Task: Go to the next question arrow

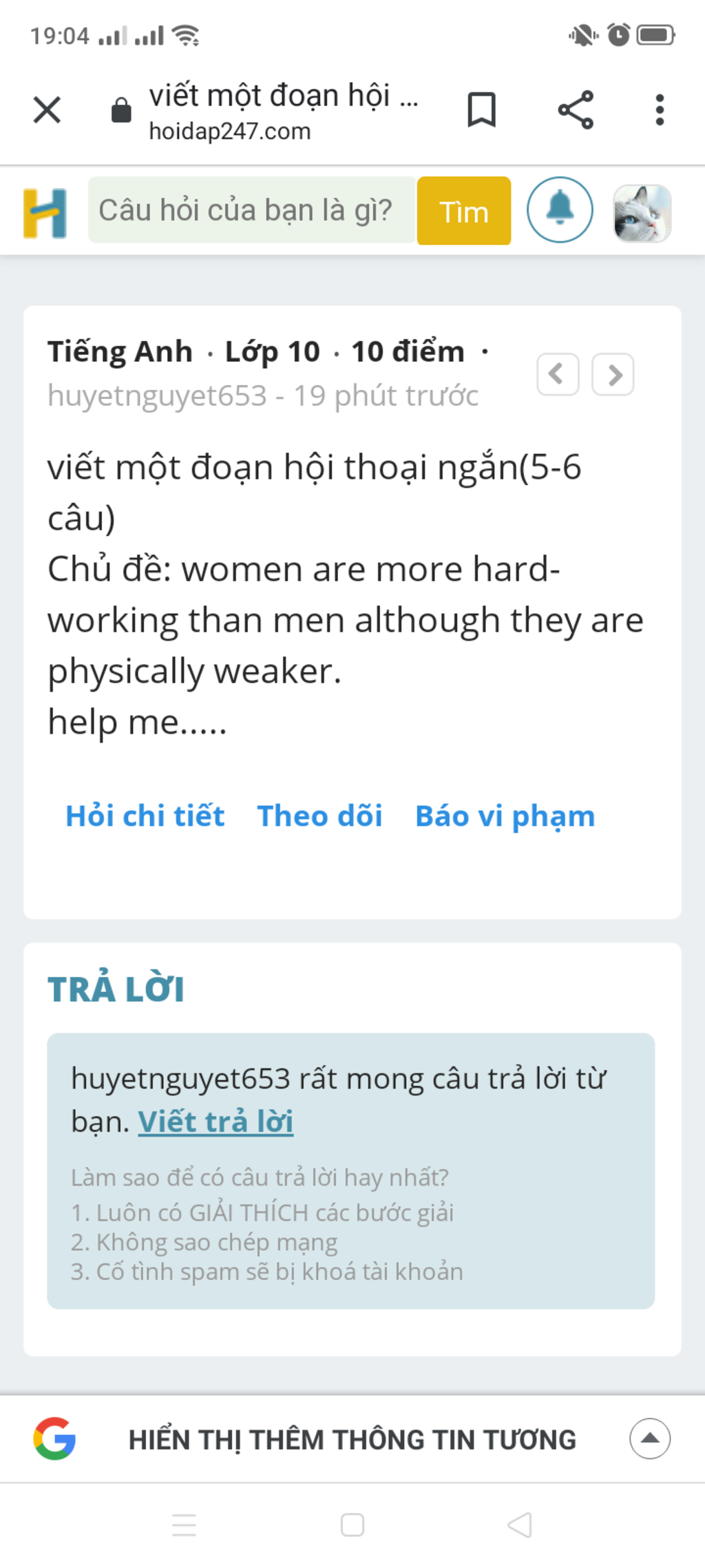Action: click(613, 374)
